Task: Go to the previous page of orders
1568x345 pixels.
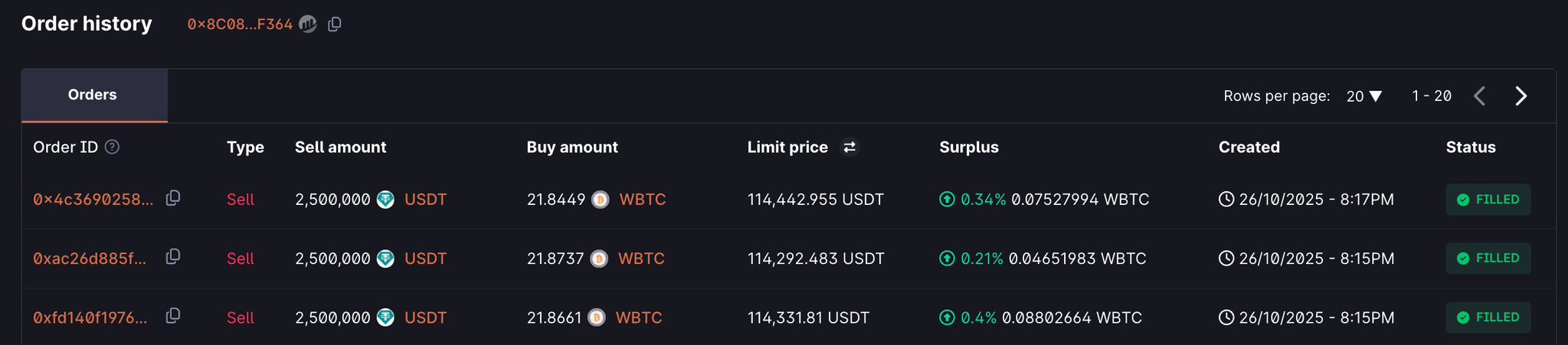Action: [1479, 96]
